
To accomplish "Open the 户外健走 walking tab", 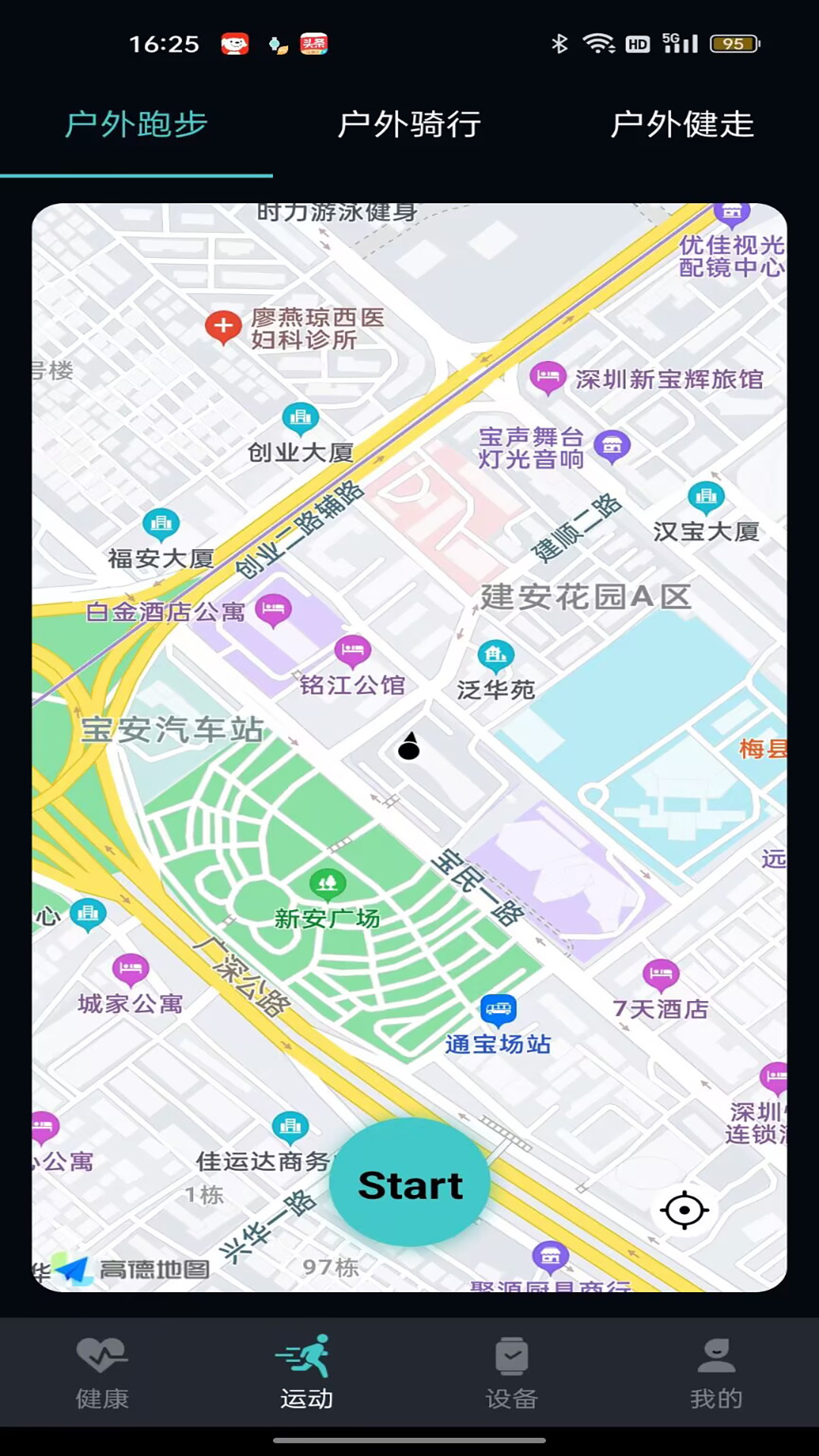I will (x=683, y=126).
